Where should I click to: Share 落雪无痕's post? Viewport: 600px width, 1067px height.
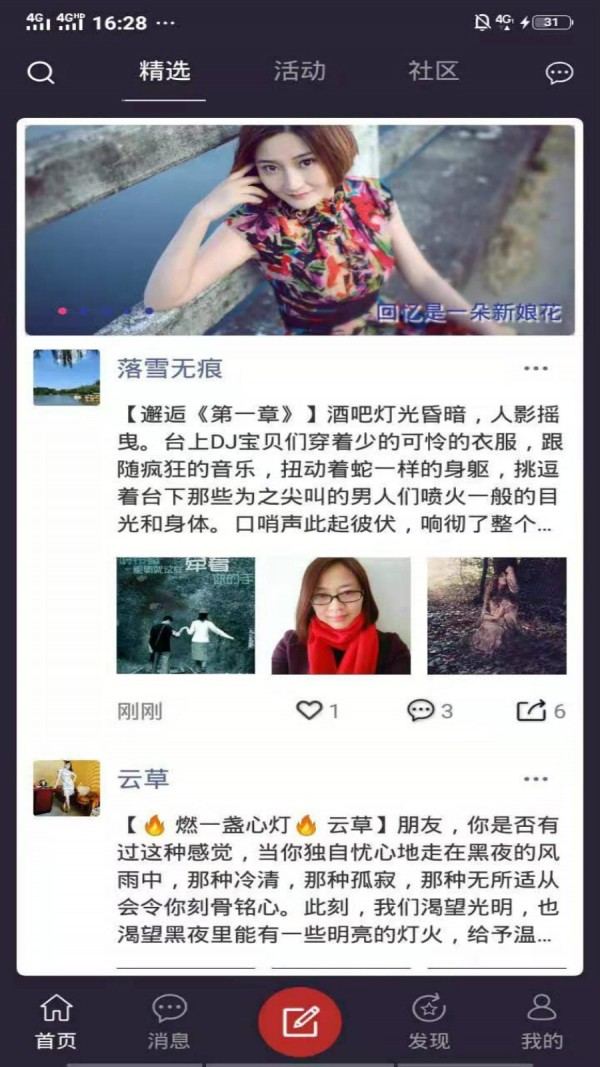[531, 710]
